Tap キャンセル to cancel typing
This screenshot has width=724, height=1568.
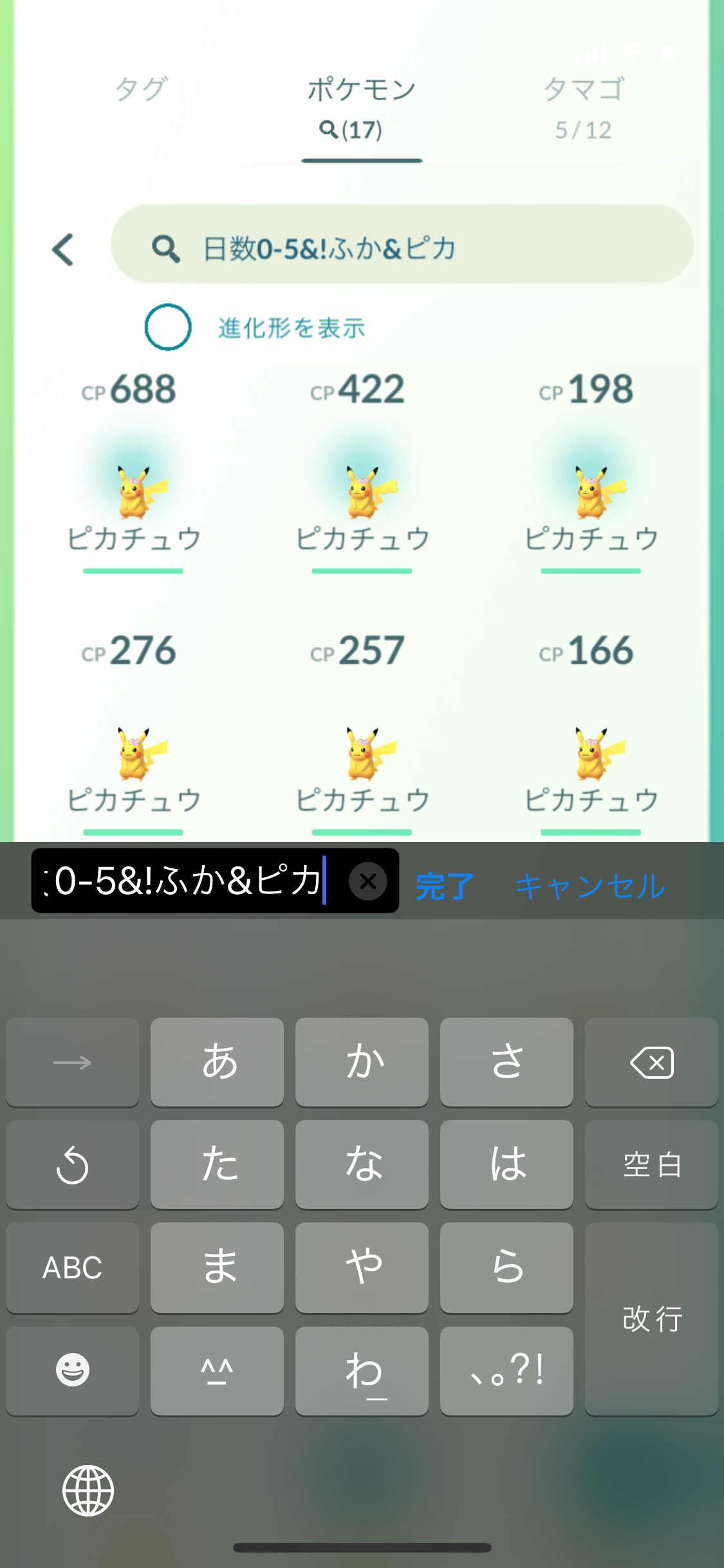click(591, 886)
